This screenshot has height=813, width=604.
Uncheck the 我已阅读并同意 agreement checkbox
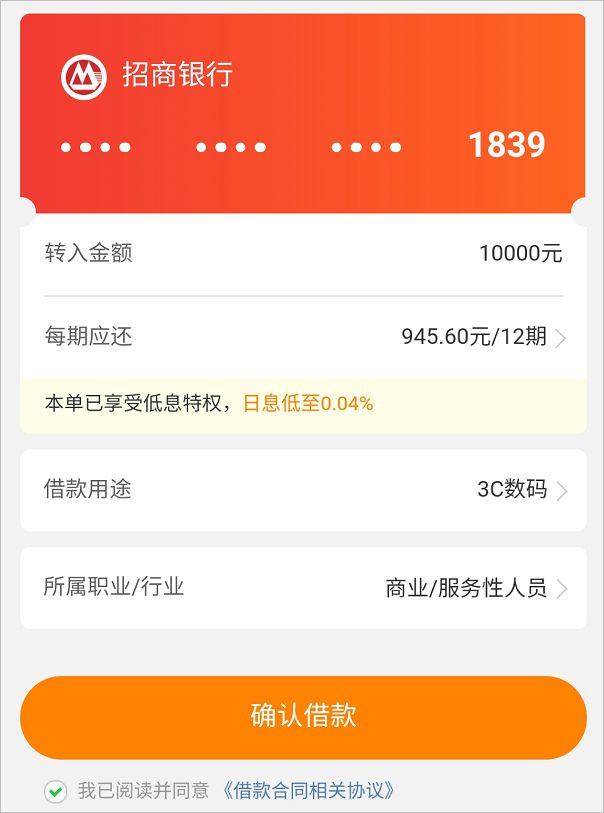click(55, 791)
